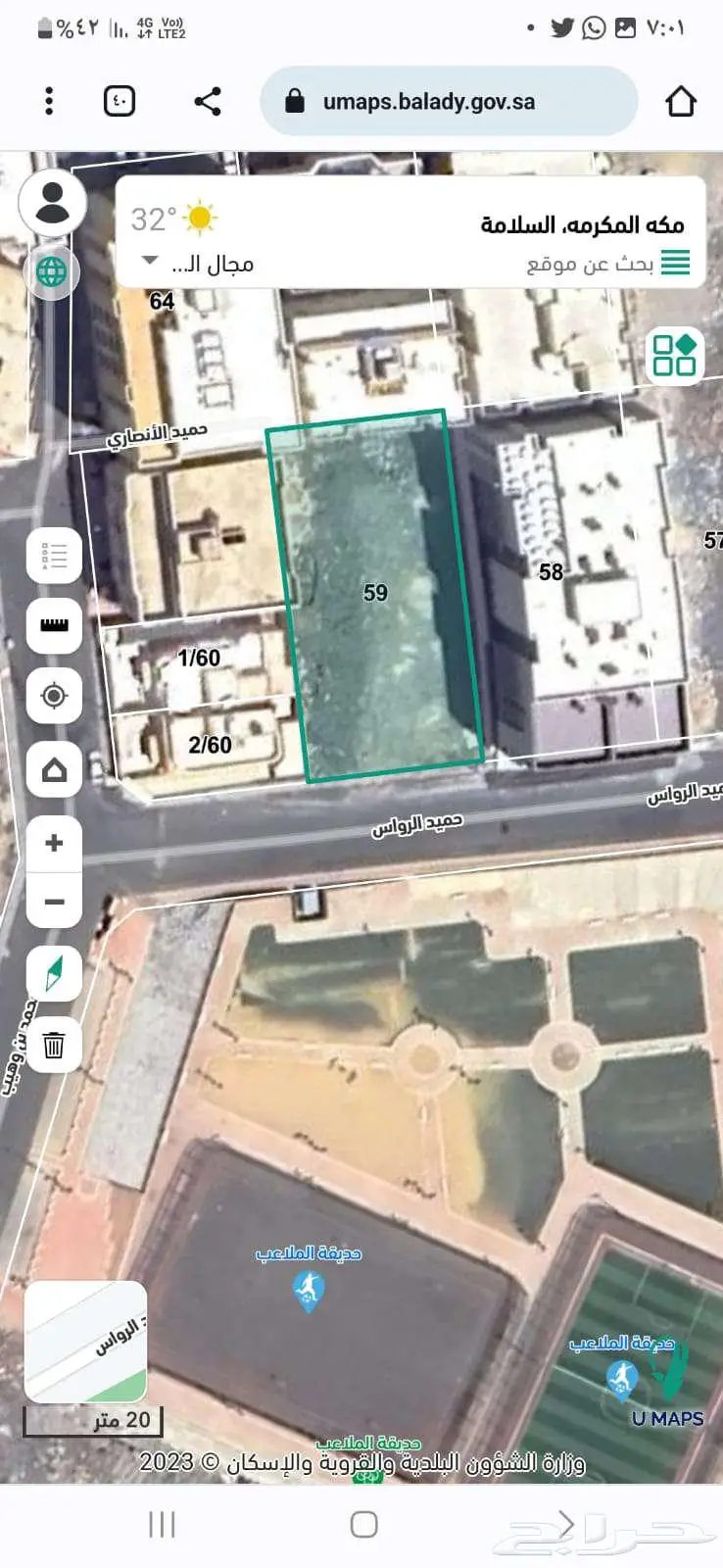
Task: Select the ruler measurement tool
Action: (54, 625)
